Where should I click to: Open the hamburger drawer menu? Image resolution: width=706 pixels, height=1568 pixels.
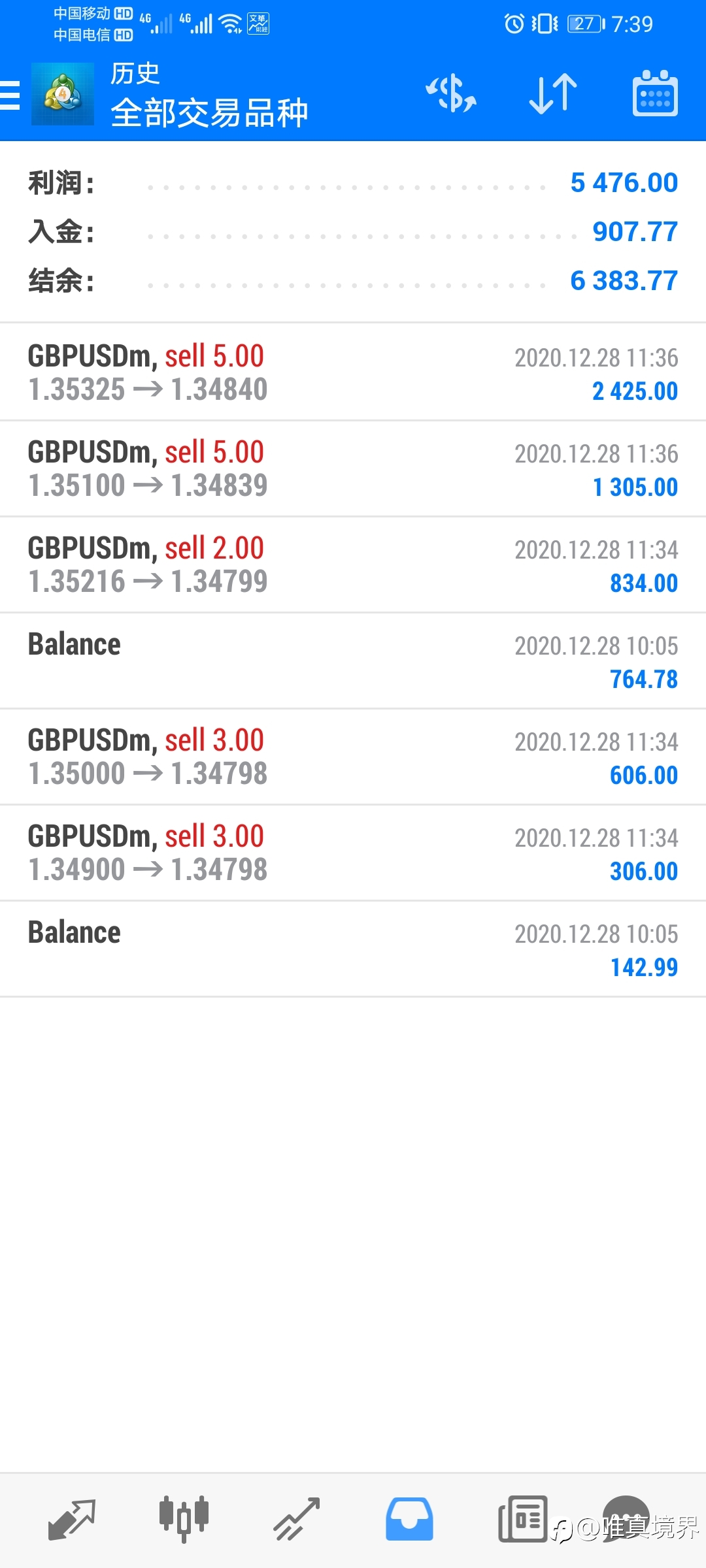point(10,95)
